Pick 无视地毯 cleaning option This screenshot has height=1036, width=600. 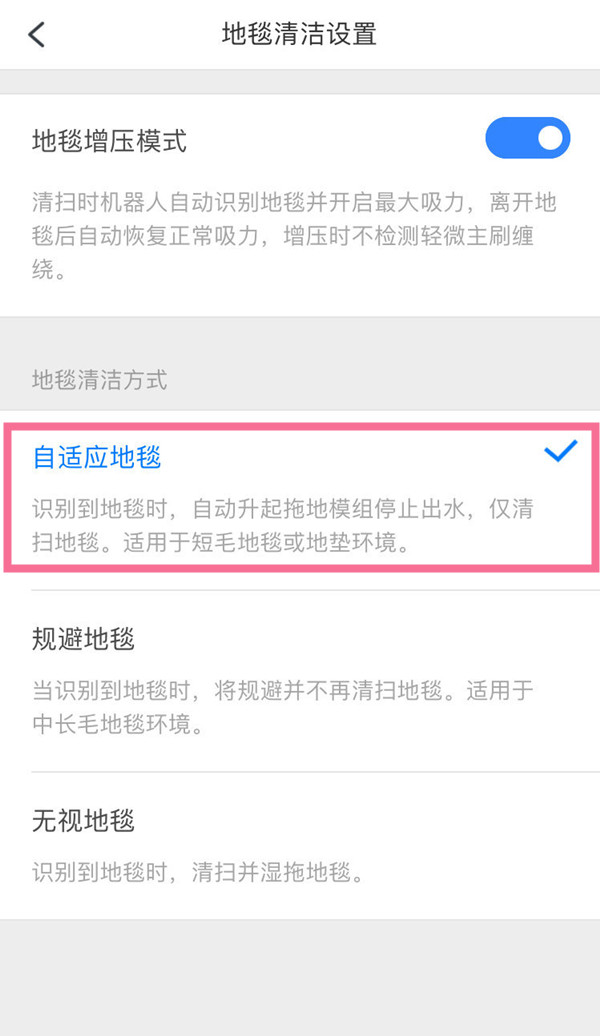click(300, 845)
